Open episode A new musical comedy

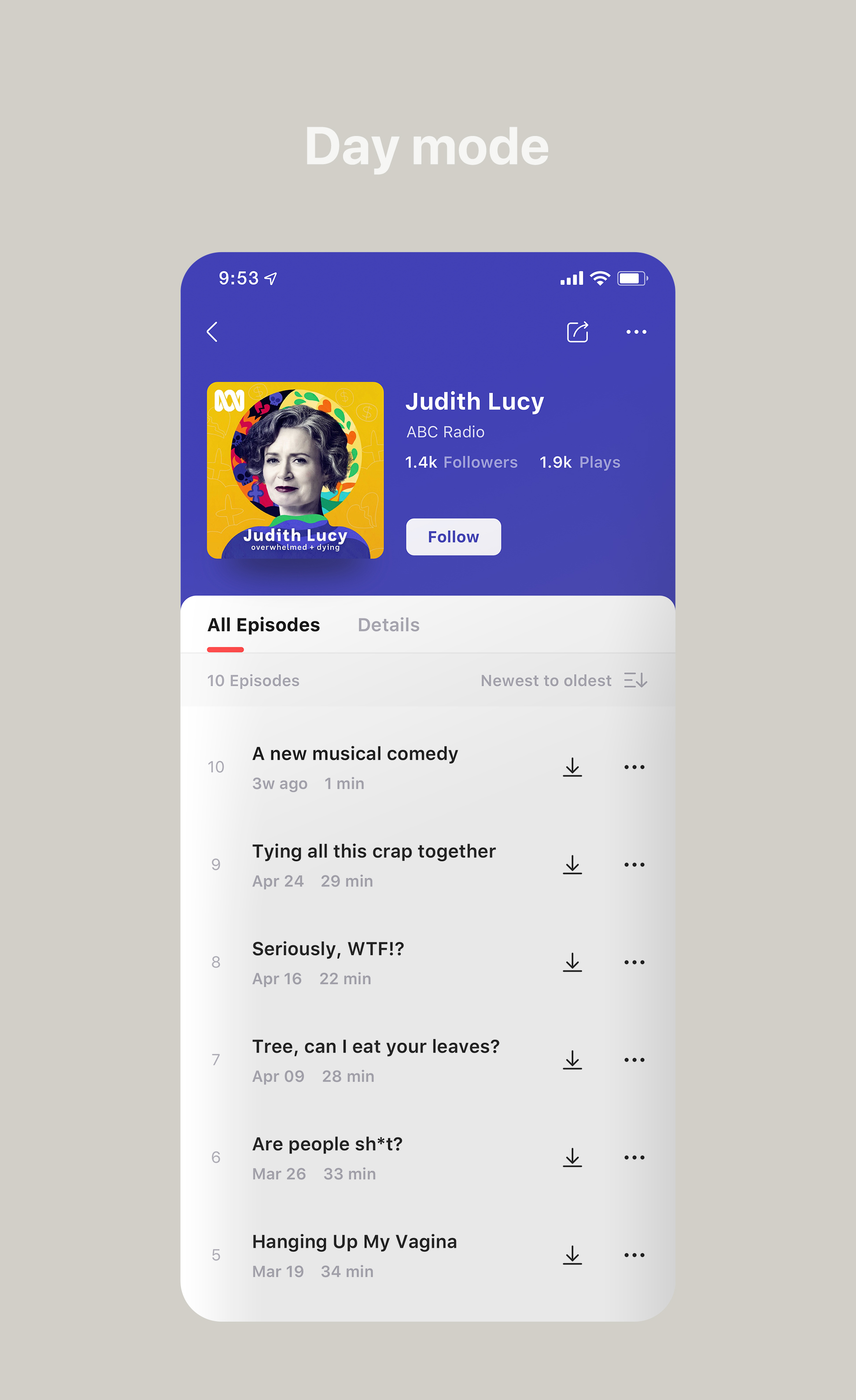point(354,754)
